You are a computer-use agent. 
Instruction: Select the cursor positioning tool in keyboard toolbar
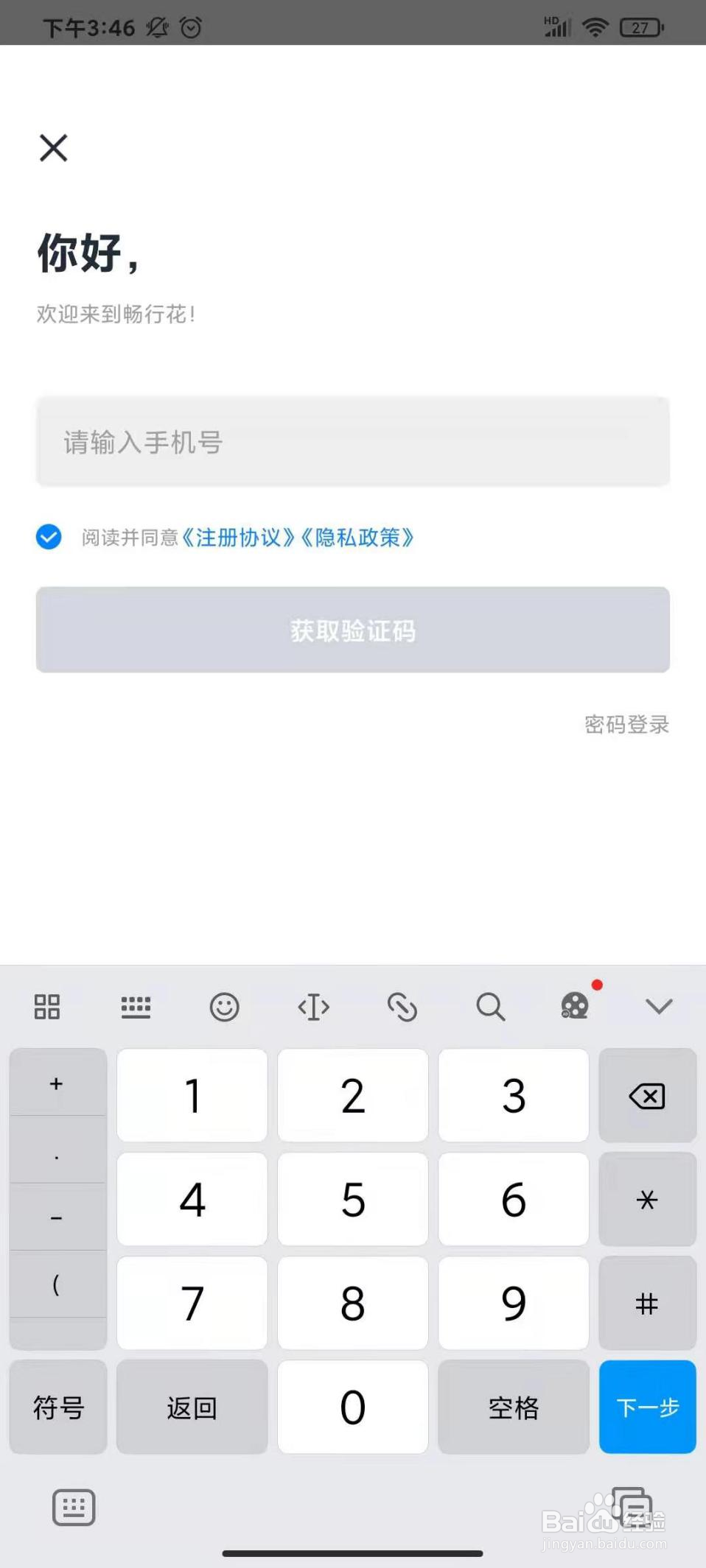tap(313, 1006)
